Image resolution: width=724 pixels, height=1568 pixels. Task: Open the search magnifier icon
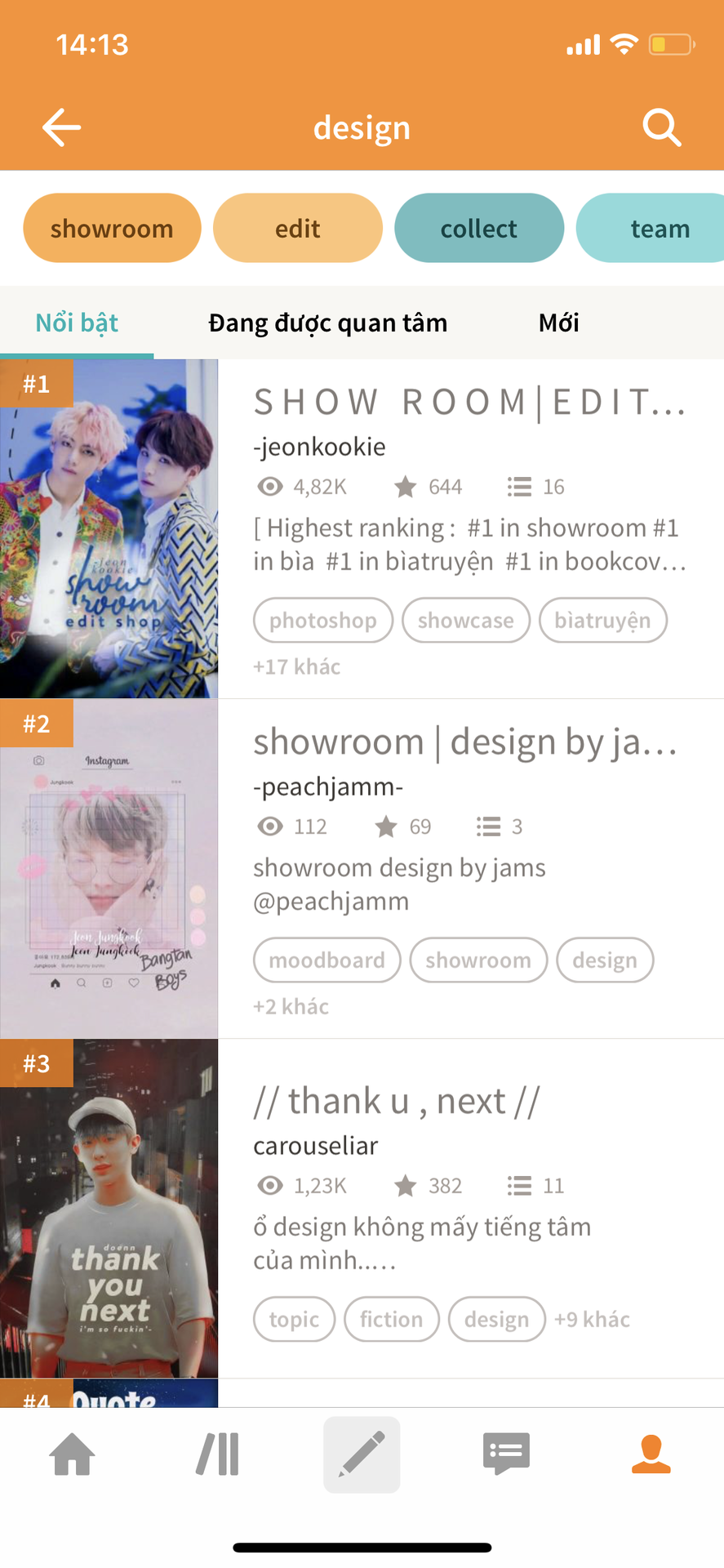coord(661,128)
